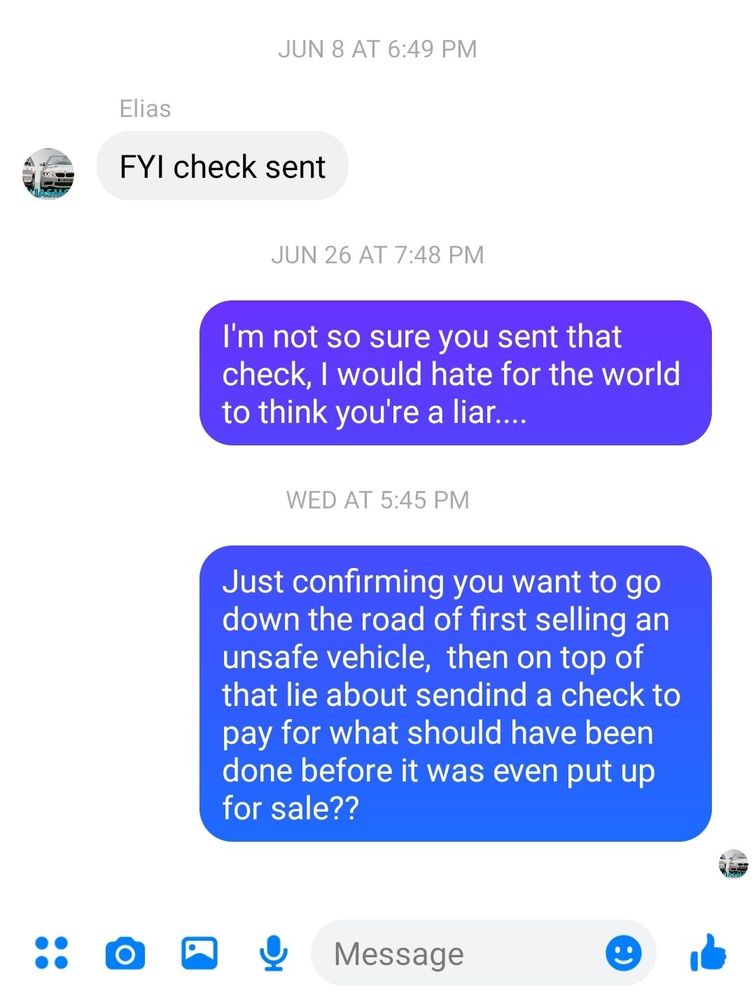This screenshot has width=756, height=1000.
Task: Focus the Message text field
Action: point(460,954)
